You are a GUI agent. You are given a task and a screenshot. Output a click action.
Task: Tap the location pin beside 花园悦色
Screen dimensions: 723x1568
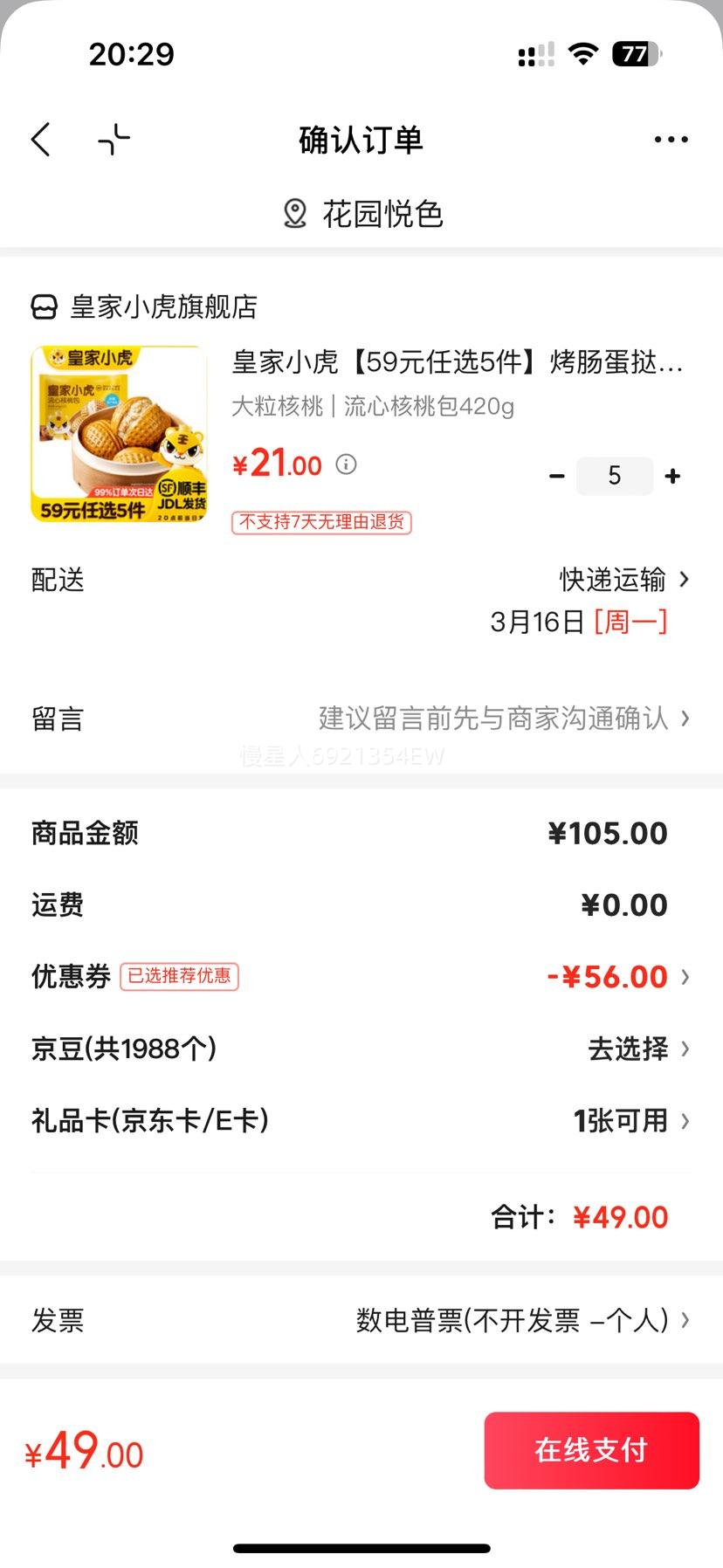point(293,212)
